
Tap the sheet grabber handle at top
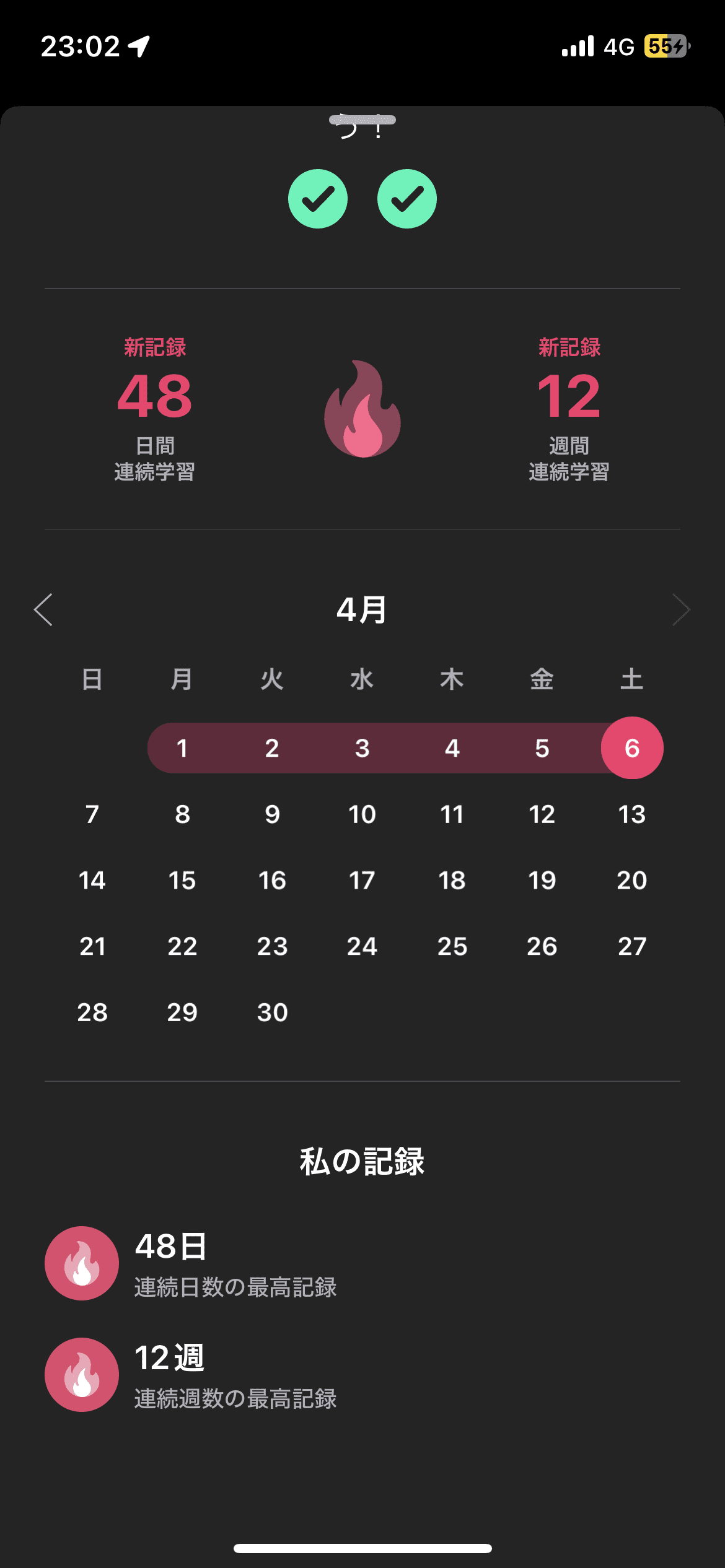(362, 120)
